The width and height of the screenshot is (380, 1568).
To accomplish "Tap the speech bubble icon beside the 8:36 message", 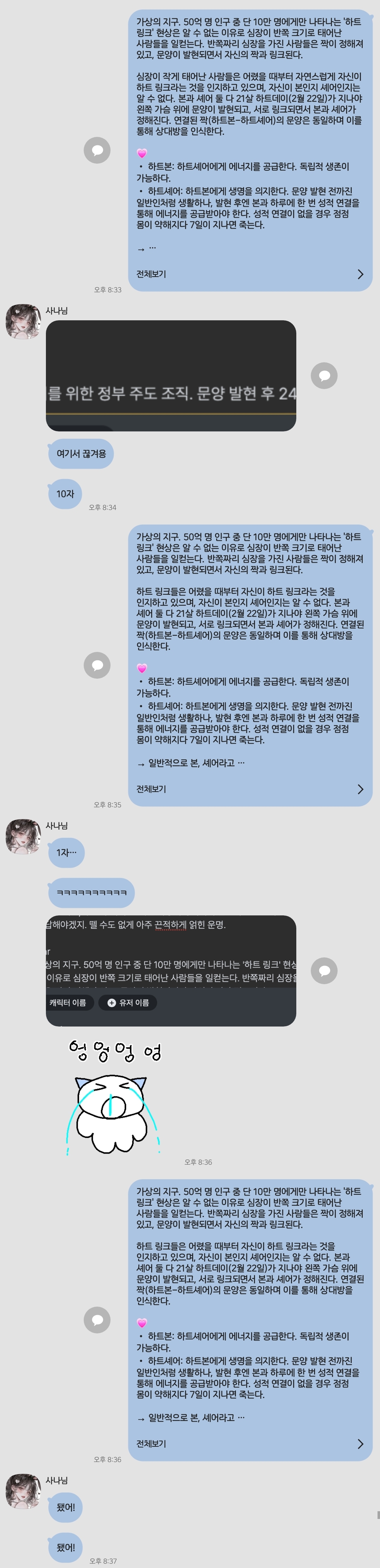I will pos(97,1320).
